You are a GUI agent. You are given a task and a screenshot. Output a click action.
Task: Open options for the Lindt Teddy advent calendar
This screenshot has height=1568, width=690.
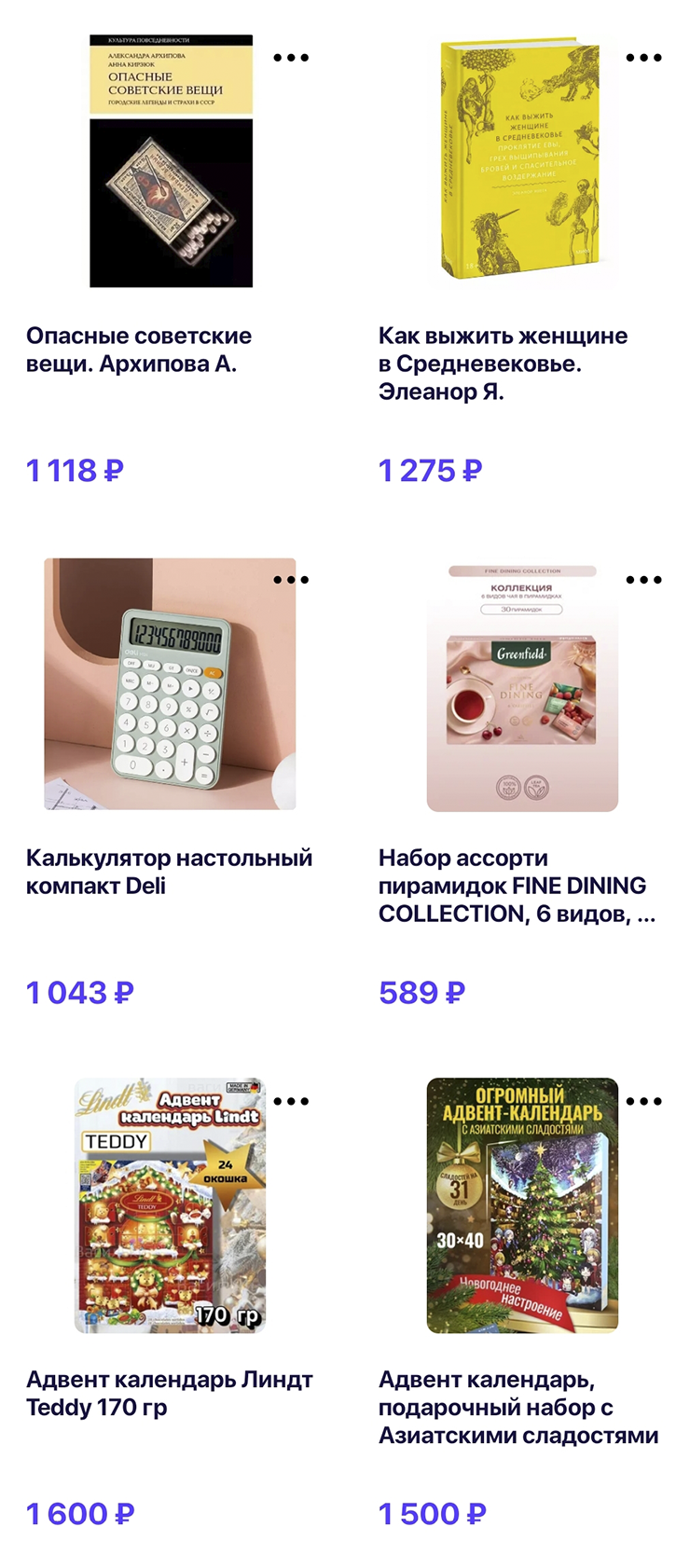[x=291, y=1101]
